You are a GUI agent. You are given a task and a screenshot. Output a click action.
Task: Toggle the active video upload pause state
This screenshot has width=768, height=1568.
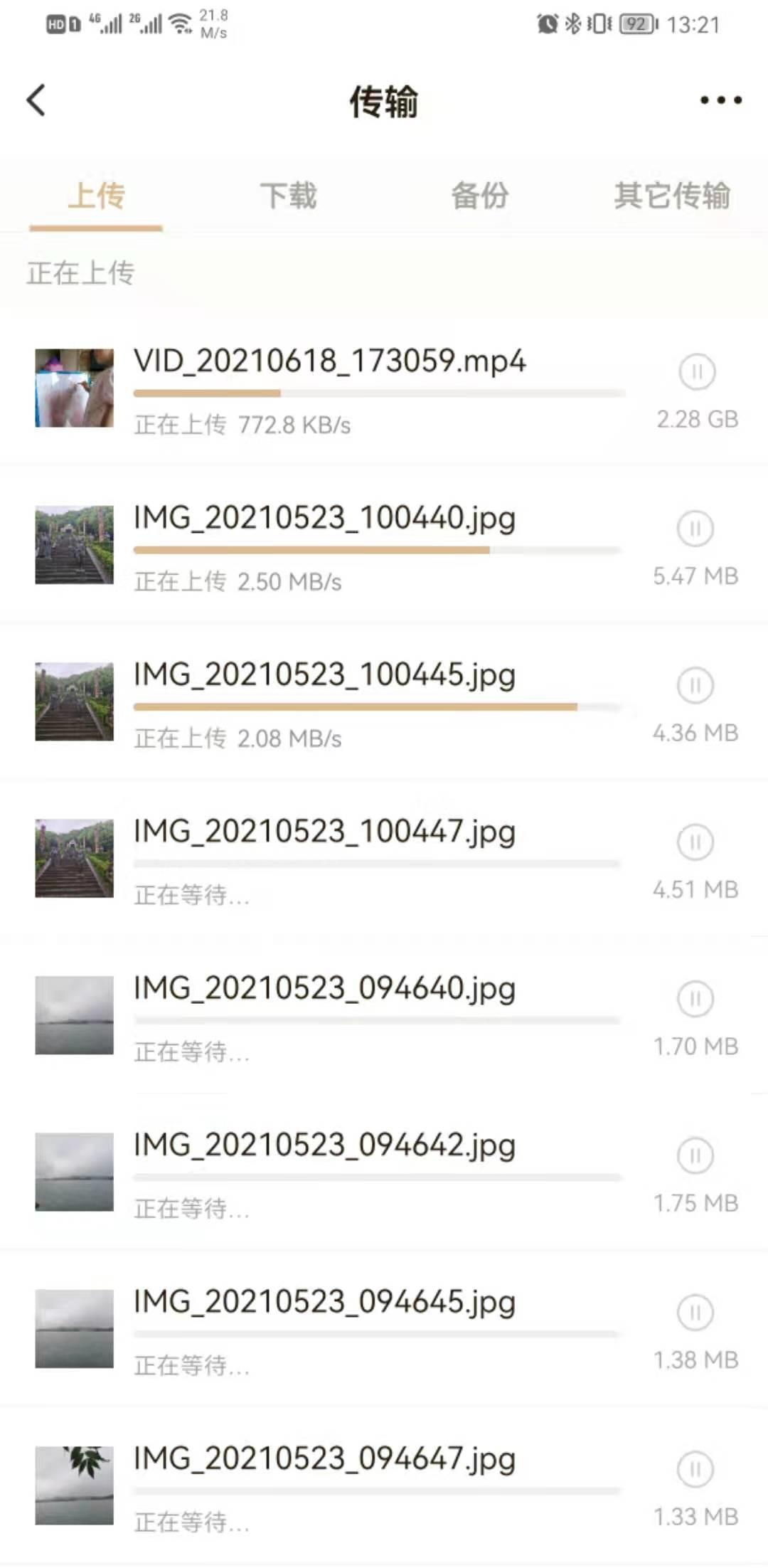point(695,372)
